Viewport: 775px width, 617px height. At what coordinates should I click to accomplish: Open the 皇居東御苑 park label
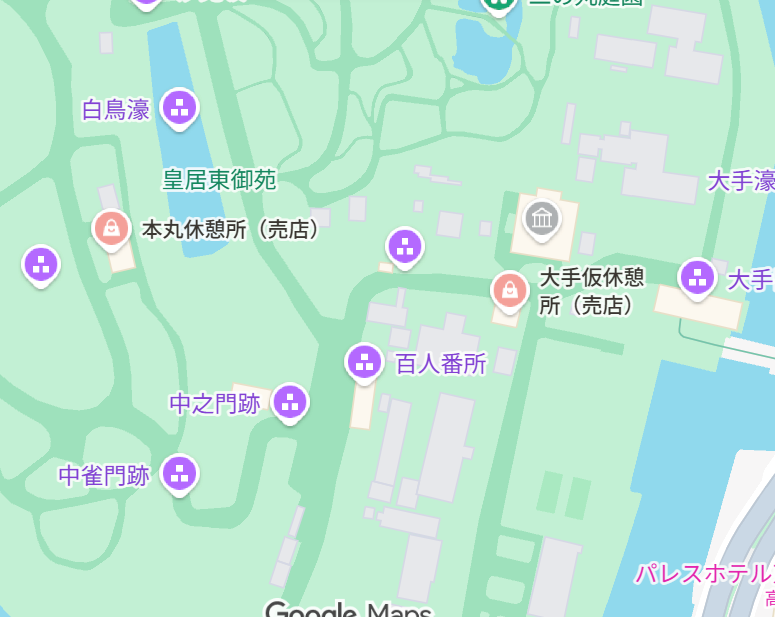point(219,180)
